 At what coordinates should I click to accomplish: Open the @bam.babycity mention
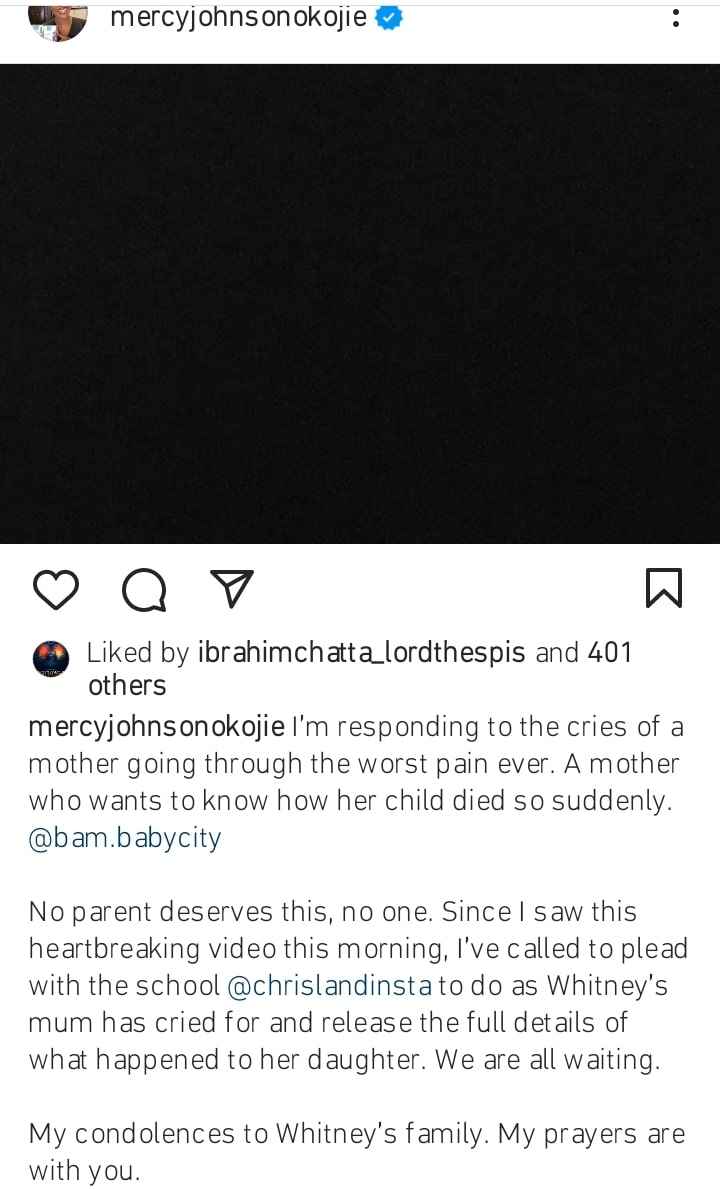click(x=125, y=837)
